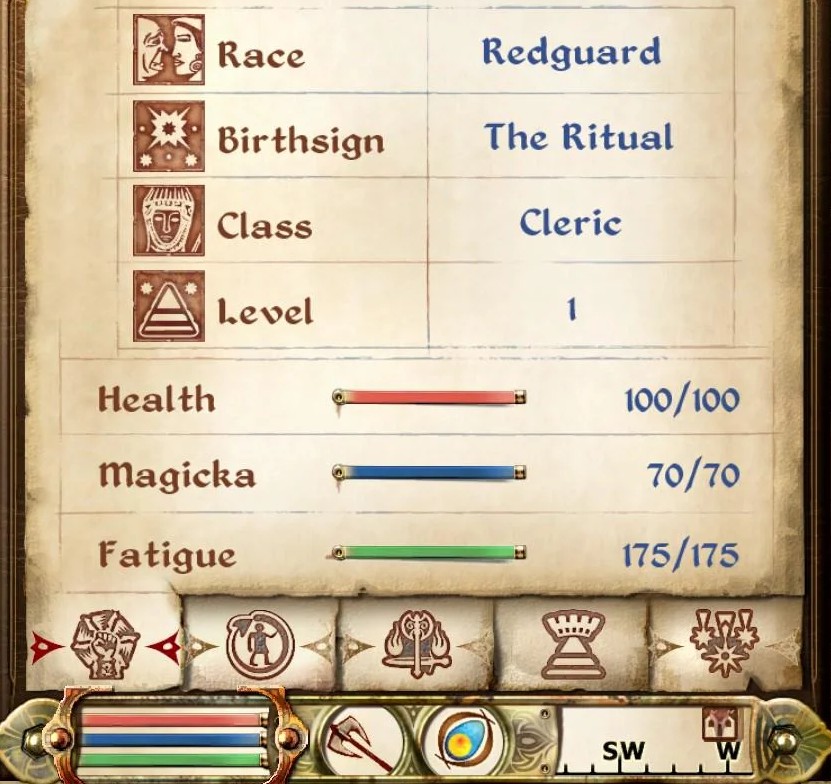Open the crowned pyramid level tab
This screenshot has height=784, width=831.
click(571, 645)
